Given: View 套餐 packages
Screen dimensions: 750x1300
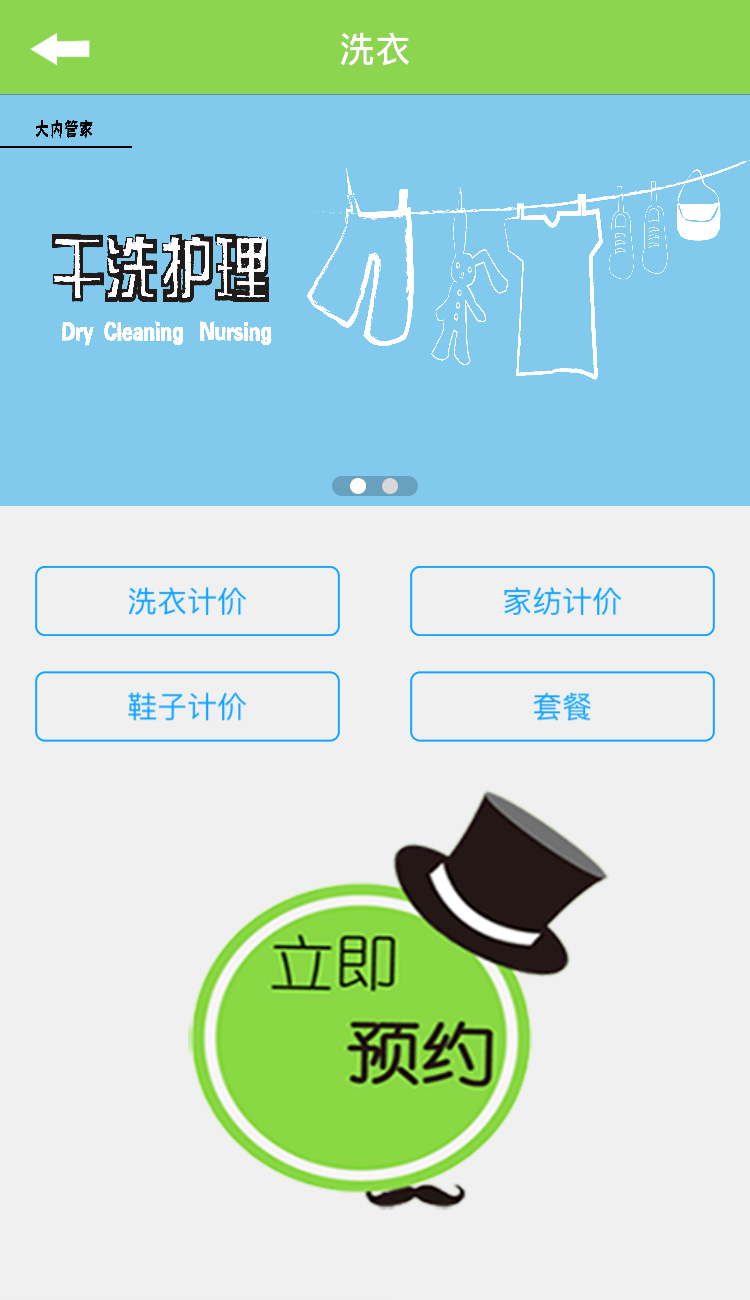Looking at the screenshot, I should tap(562, 706).
